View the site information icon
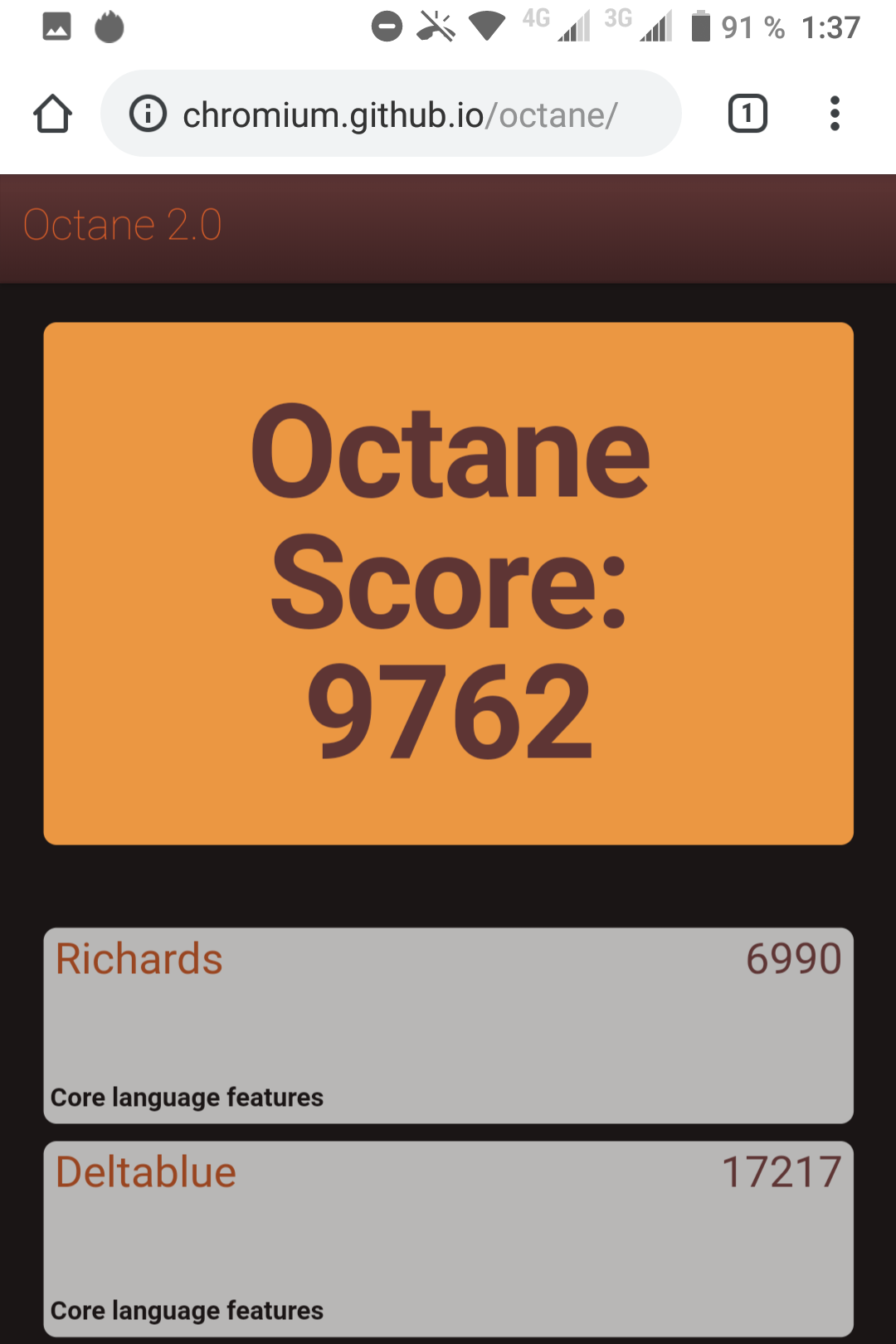The width and height of the screenshot is (896, 1344). (x=149, y=114)
